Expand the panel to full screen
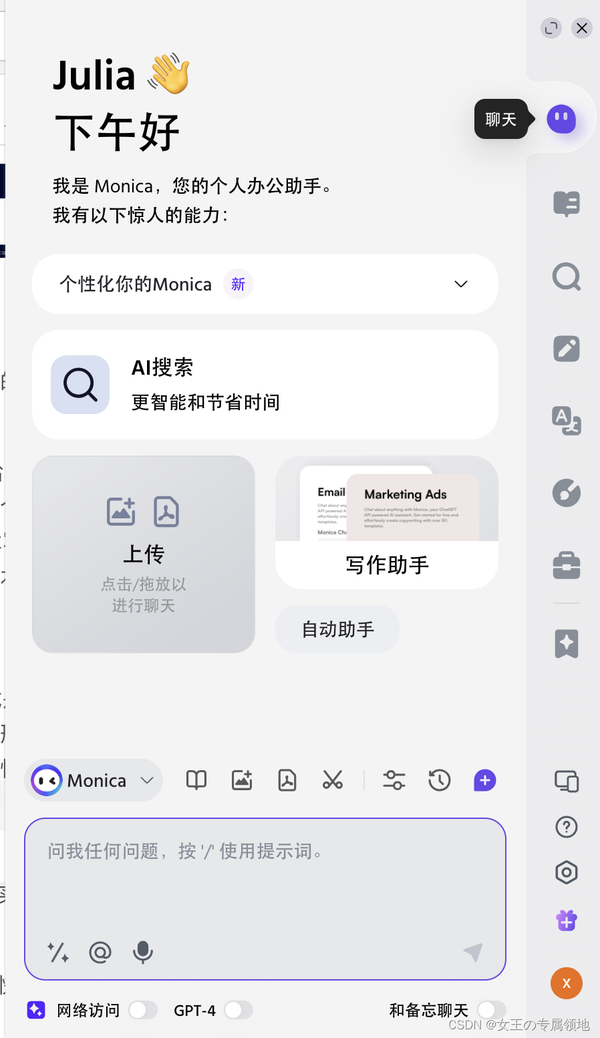This screenshot has height=1038, width=600. click(x=551, y=28)
